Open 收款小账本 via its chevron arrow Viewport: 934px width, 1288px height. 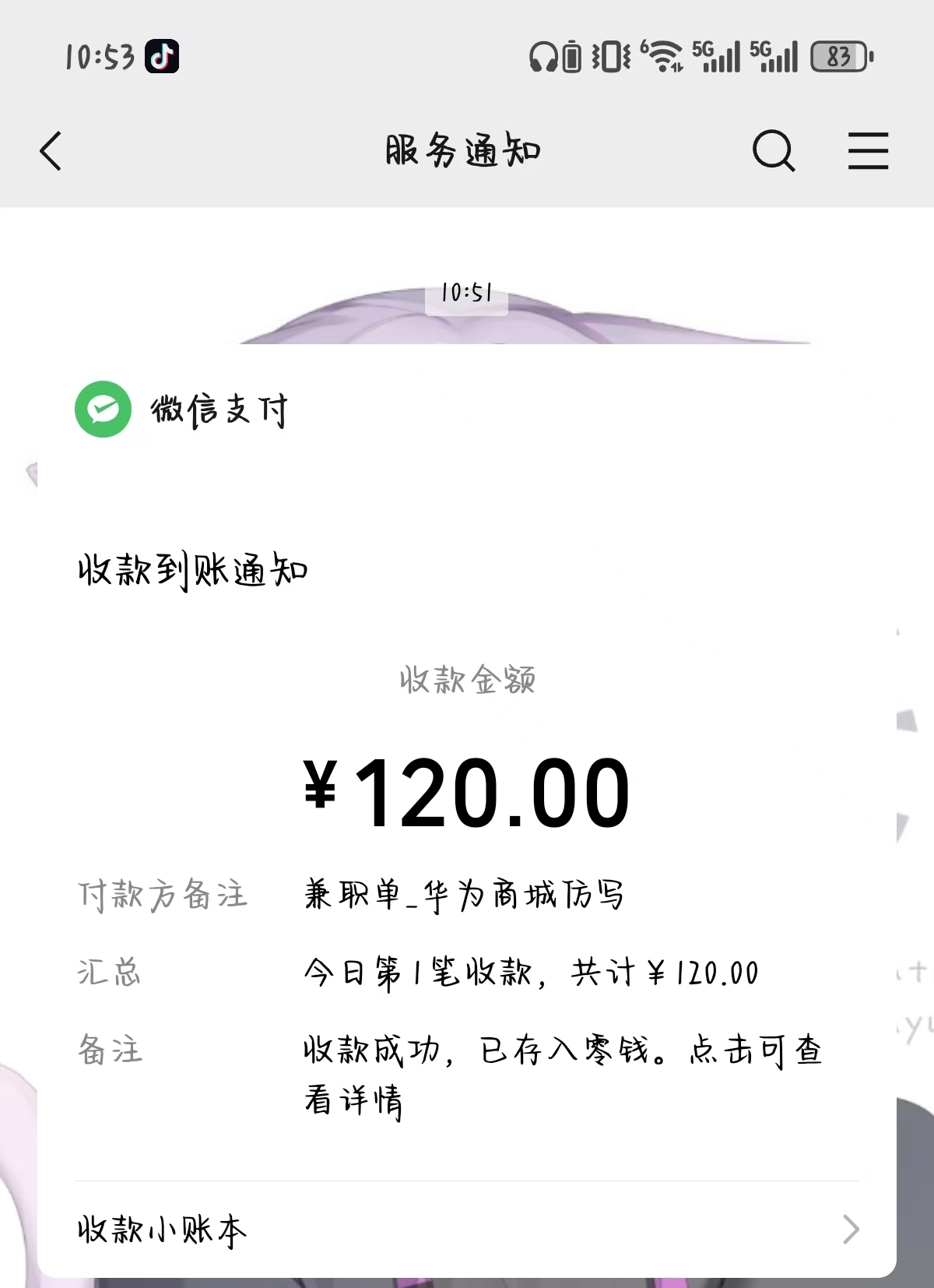point(851,1229)
